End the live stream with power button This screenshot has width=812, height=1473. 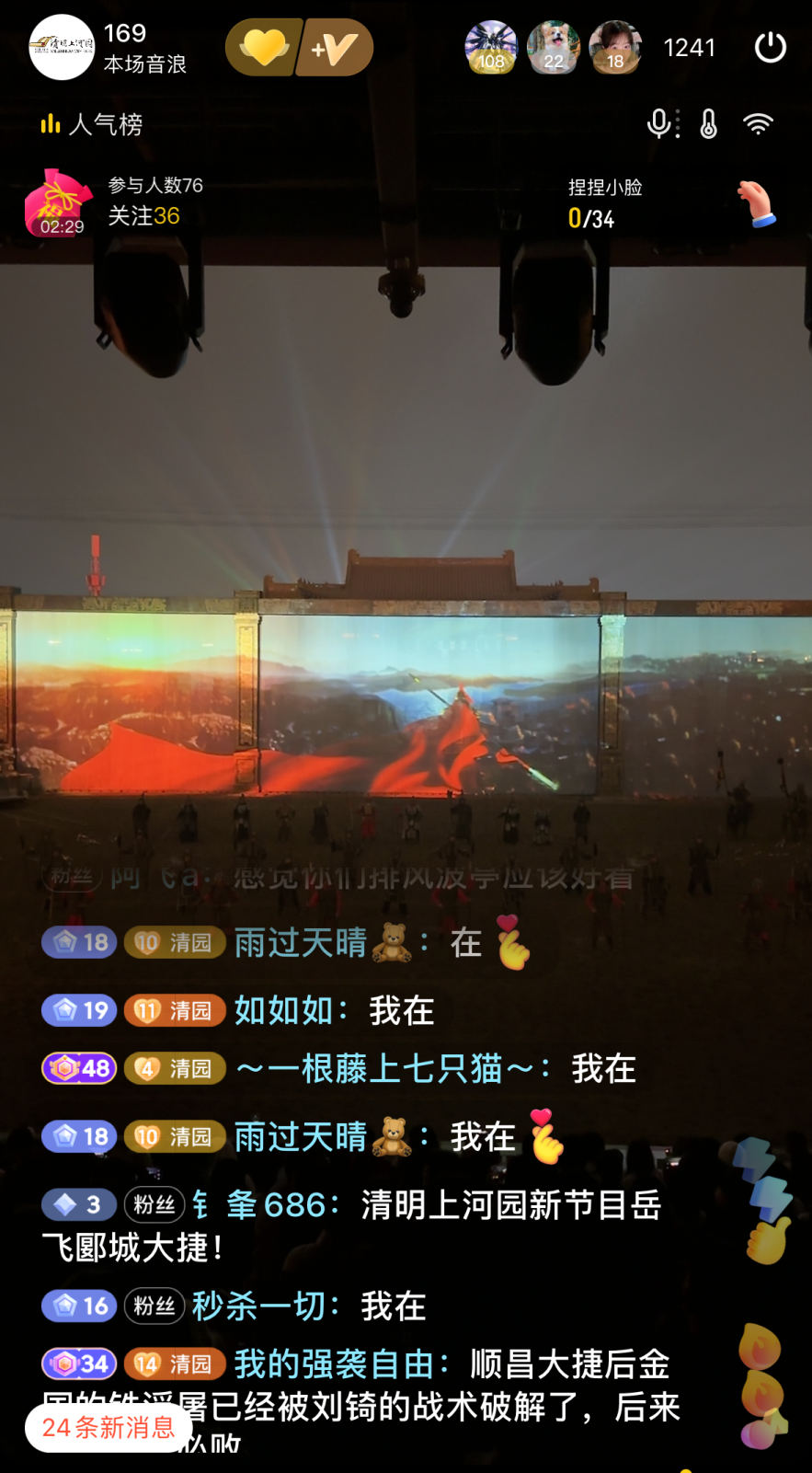[x=770, y=48]
